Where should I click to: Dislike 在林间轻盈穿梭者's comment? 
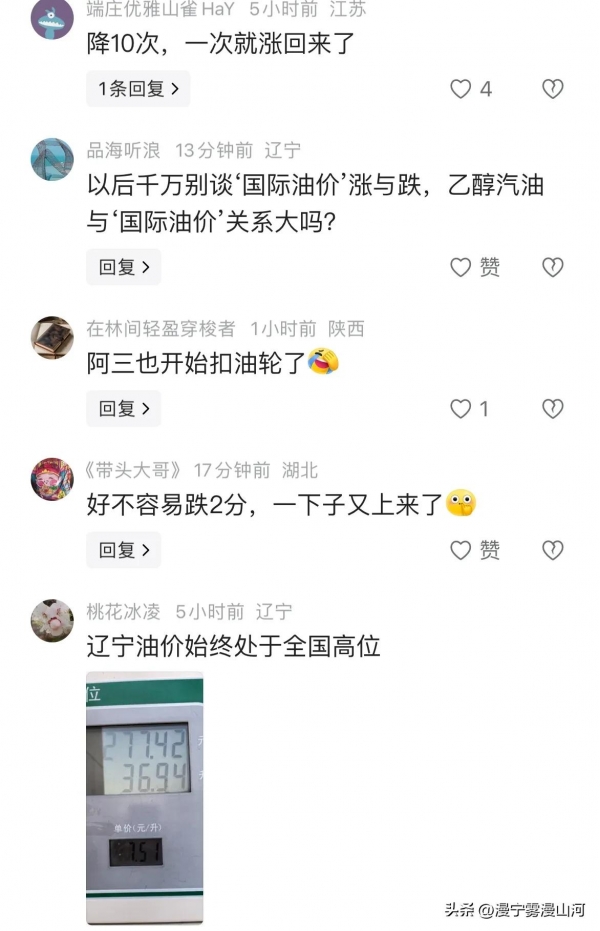click(552, 408)
